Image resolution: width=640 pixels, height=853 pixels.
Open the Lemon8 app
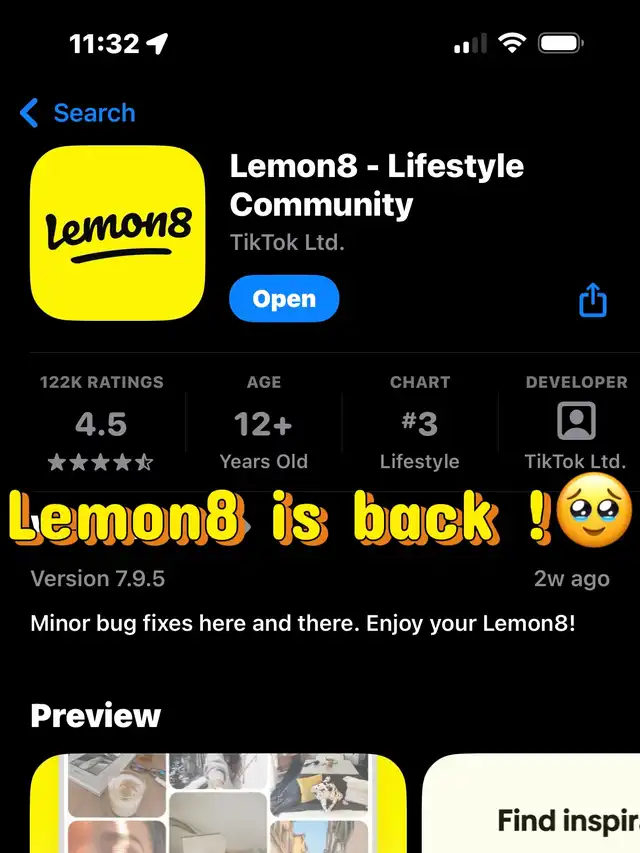point(284,299)
